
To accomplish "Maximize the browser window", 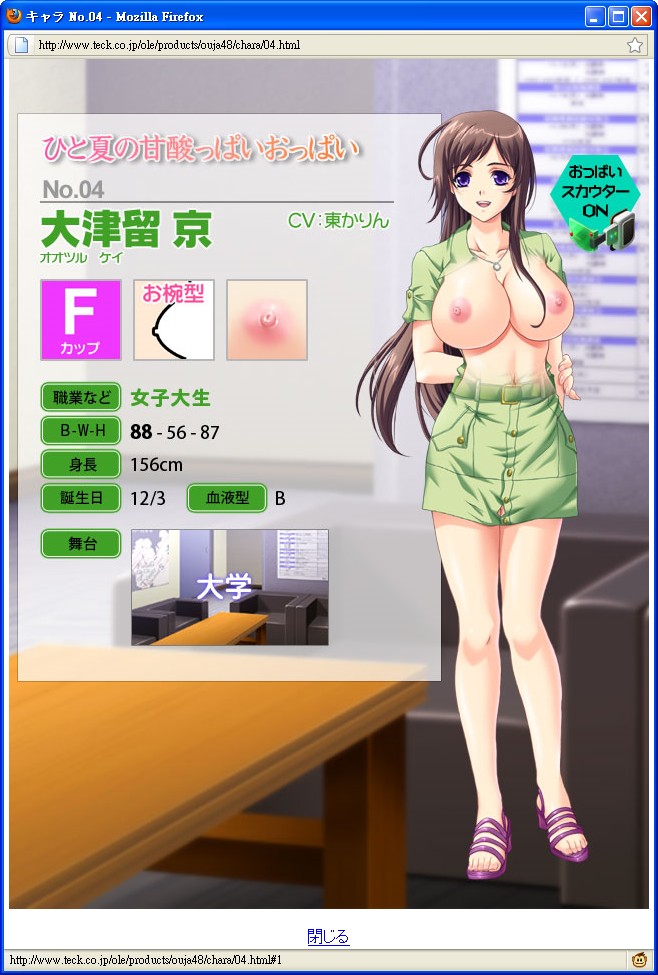I will pos(618,16).
